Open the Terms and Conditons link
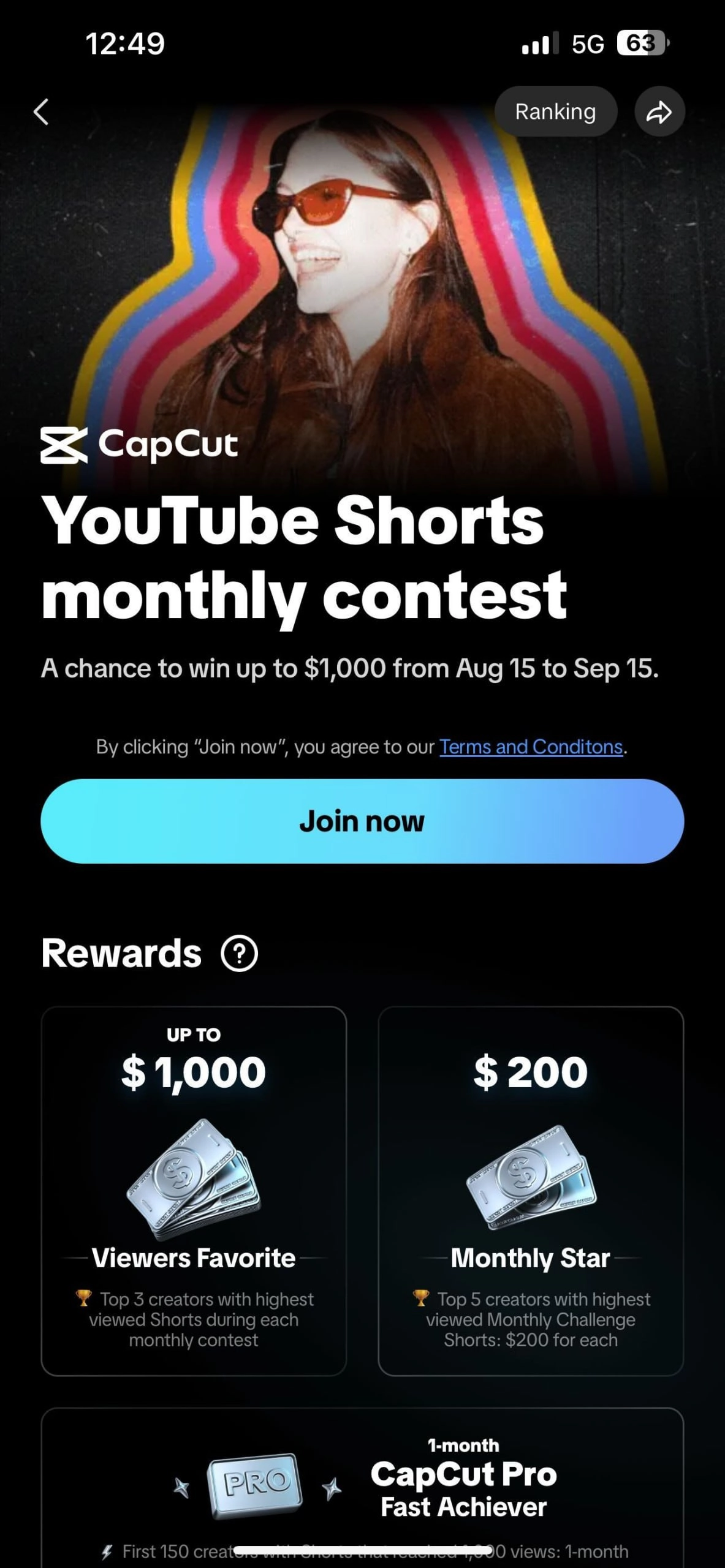This screenshot has width=725, height=1568. click(531, 747)
